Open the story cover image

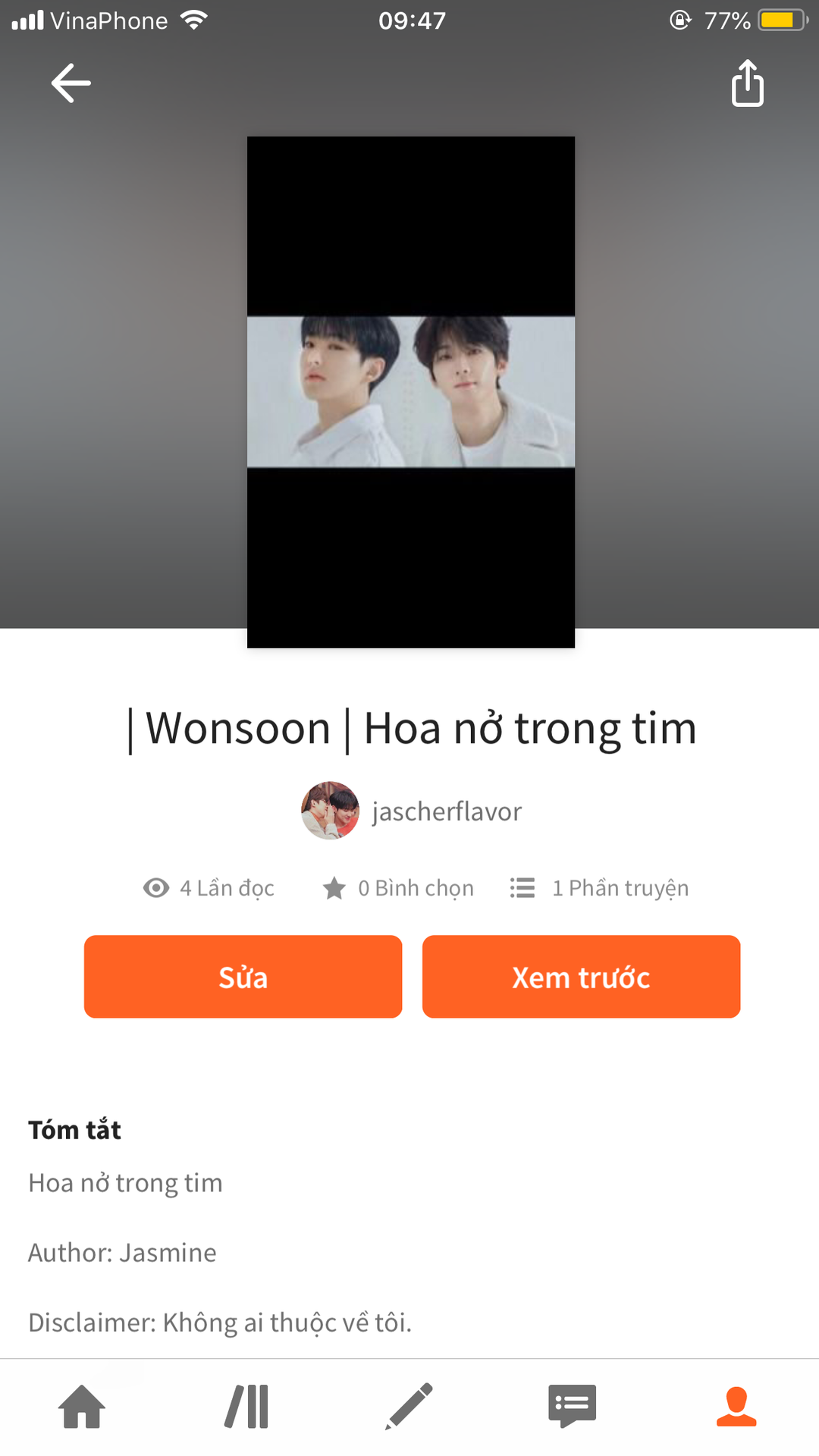[x=411, y=391]
